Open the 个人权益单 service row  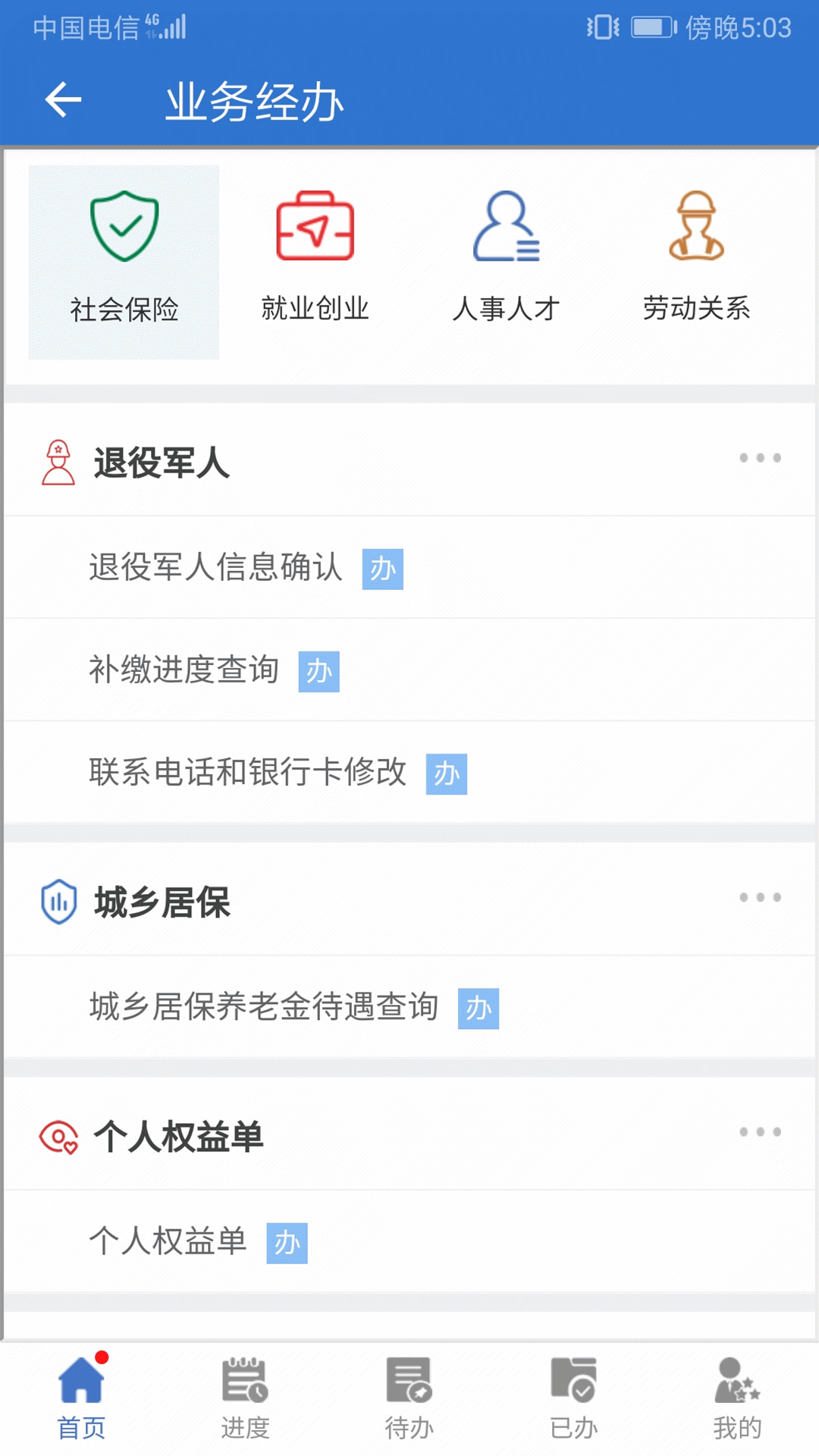409,1241
